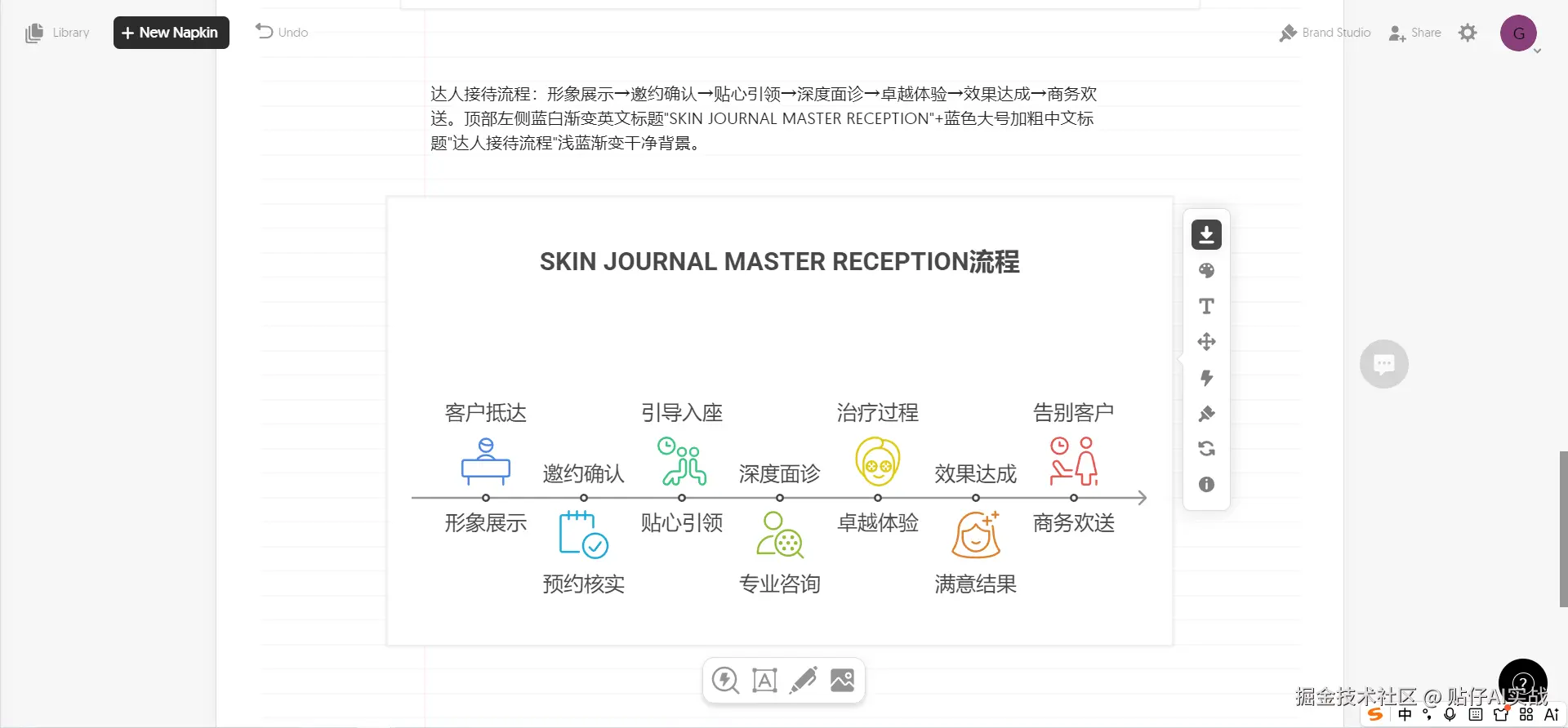Select the pen sketch tool
The image size is (1568, 728).
[804, 680]
